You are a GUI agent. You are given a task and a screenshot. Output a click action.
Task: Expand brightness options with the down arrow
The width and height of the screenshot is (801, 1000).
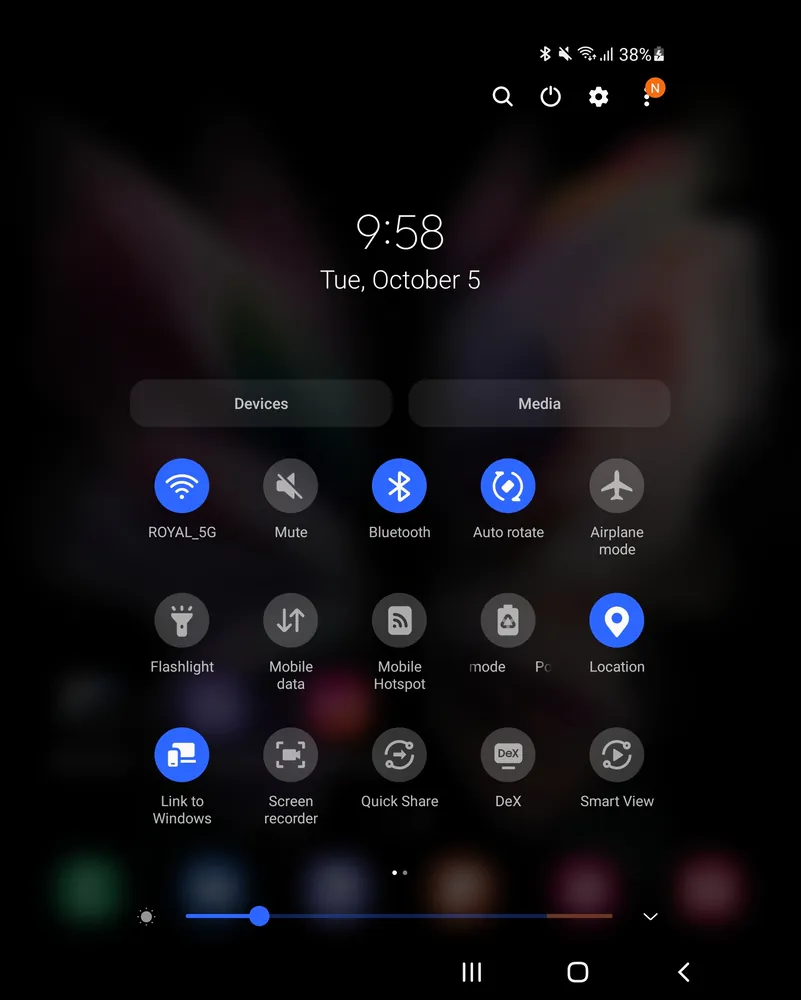tap(650, 916)
